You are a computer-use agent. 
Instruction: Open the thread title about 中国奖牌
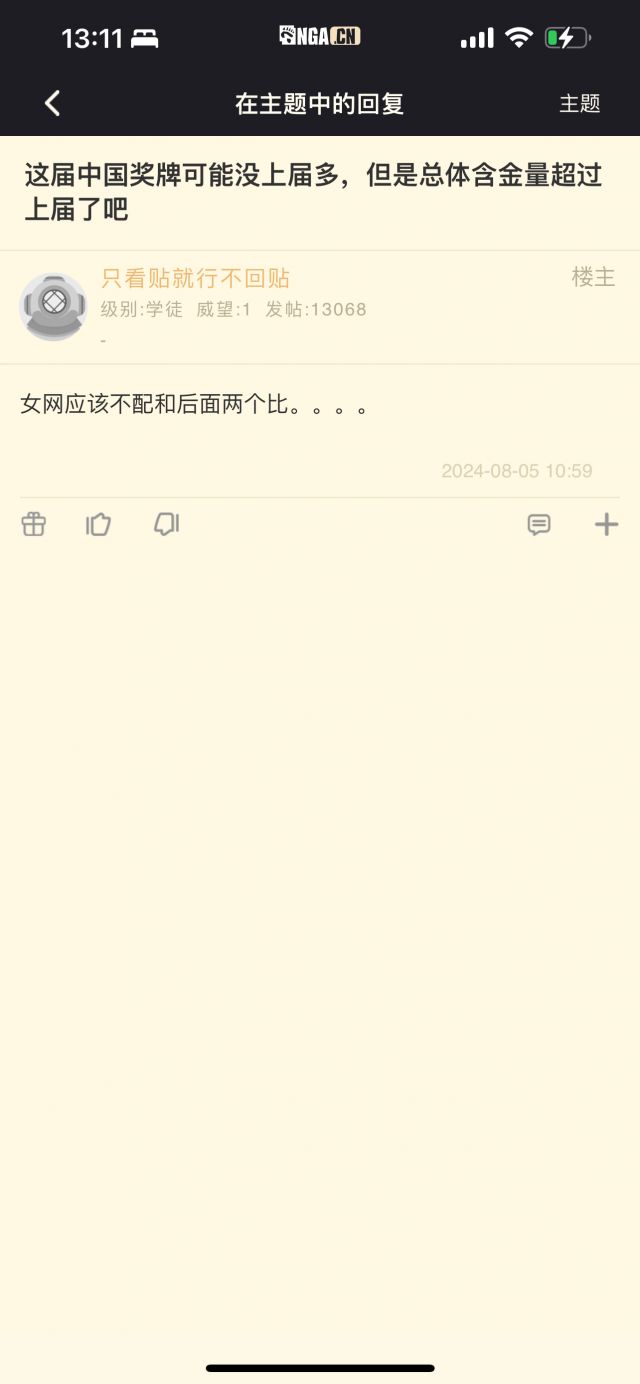click(313, 192)
